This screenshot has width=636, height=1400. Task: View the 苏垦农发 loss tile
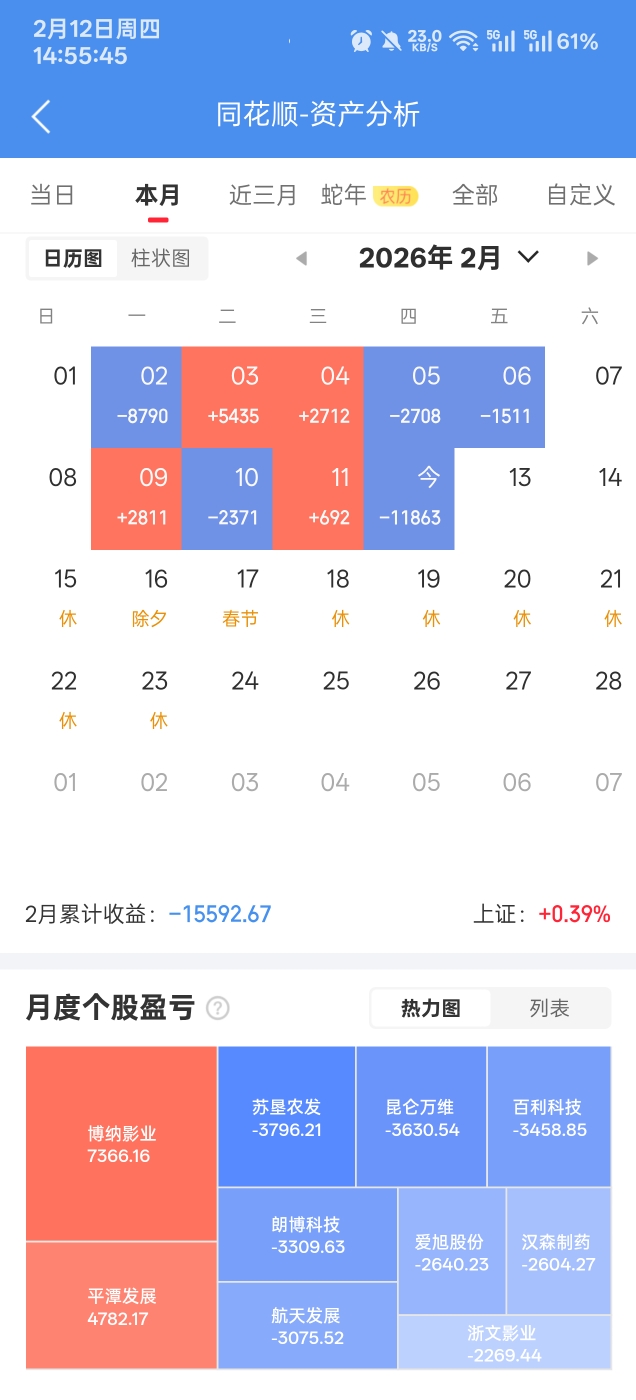pos(287,1117)
